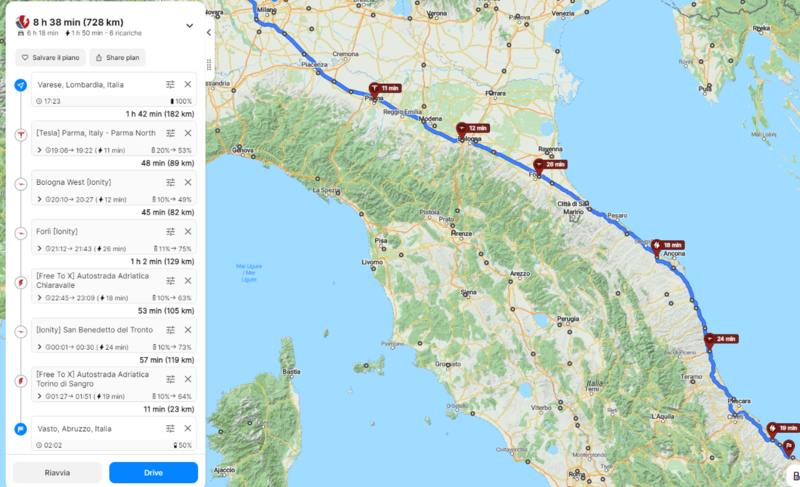
Task: Open settings for Varese start point
Action: point(171,85)
